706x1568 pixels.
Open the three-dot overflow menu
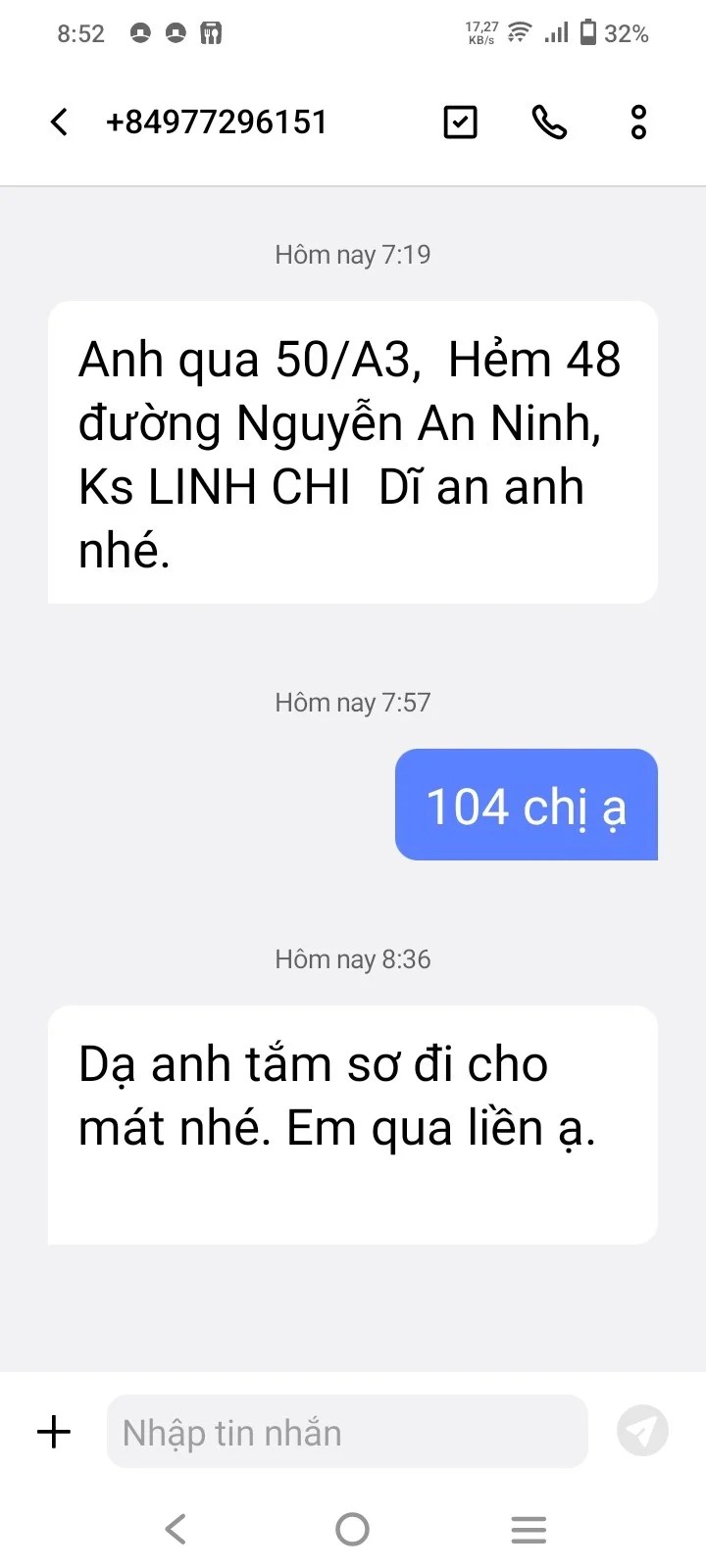(x=638, y=122)
